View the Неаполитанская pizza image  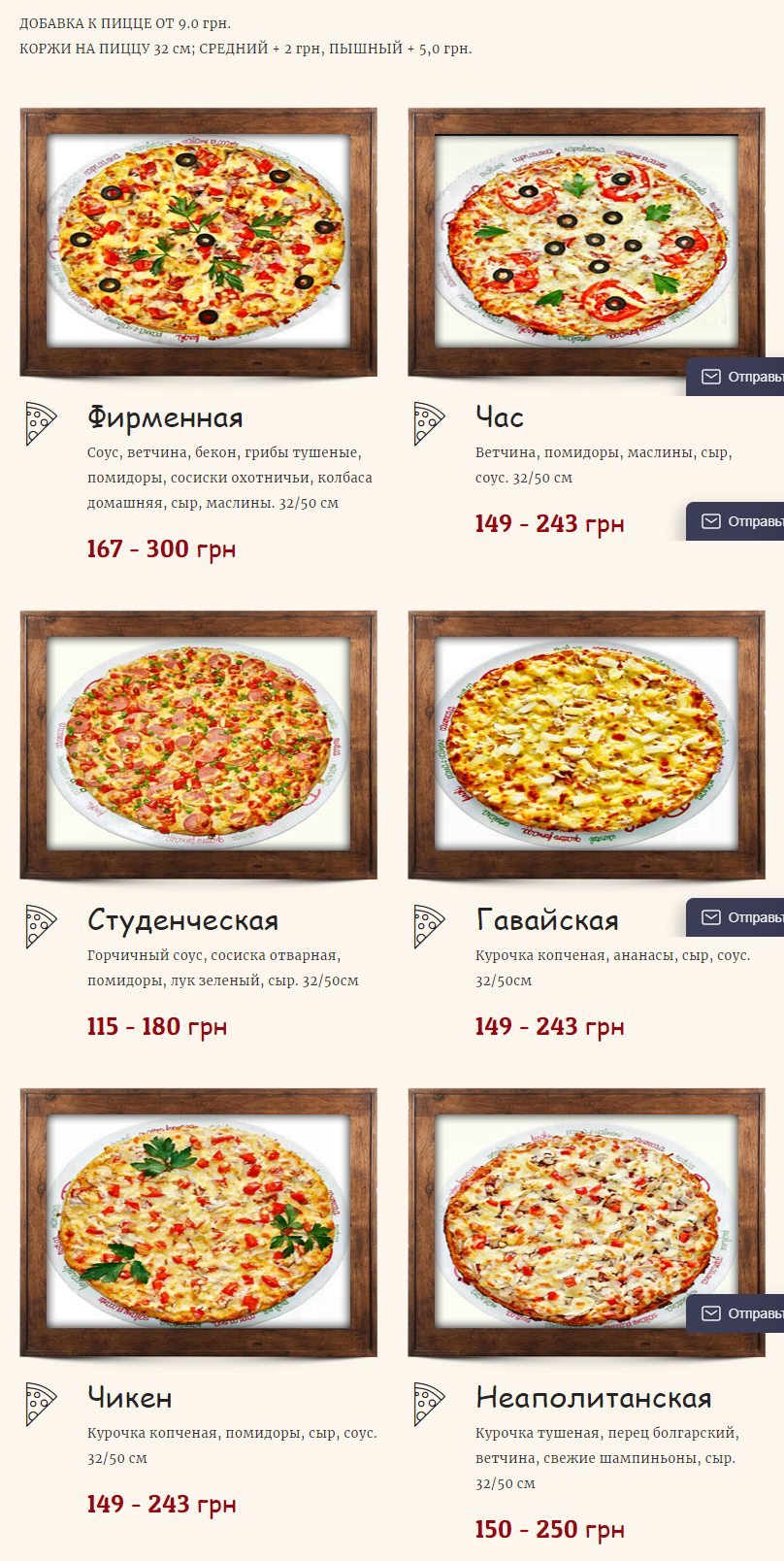[586, 1222]
